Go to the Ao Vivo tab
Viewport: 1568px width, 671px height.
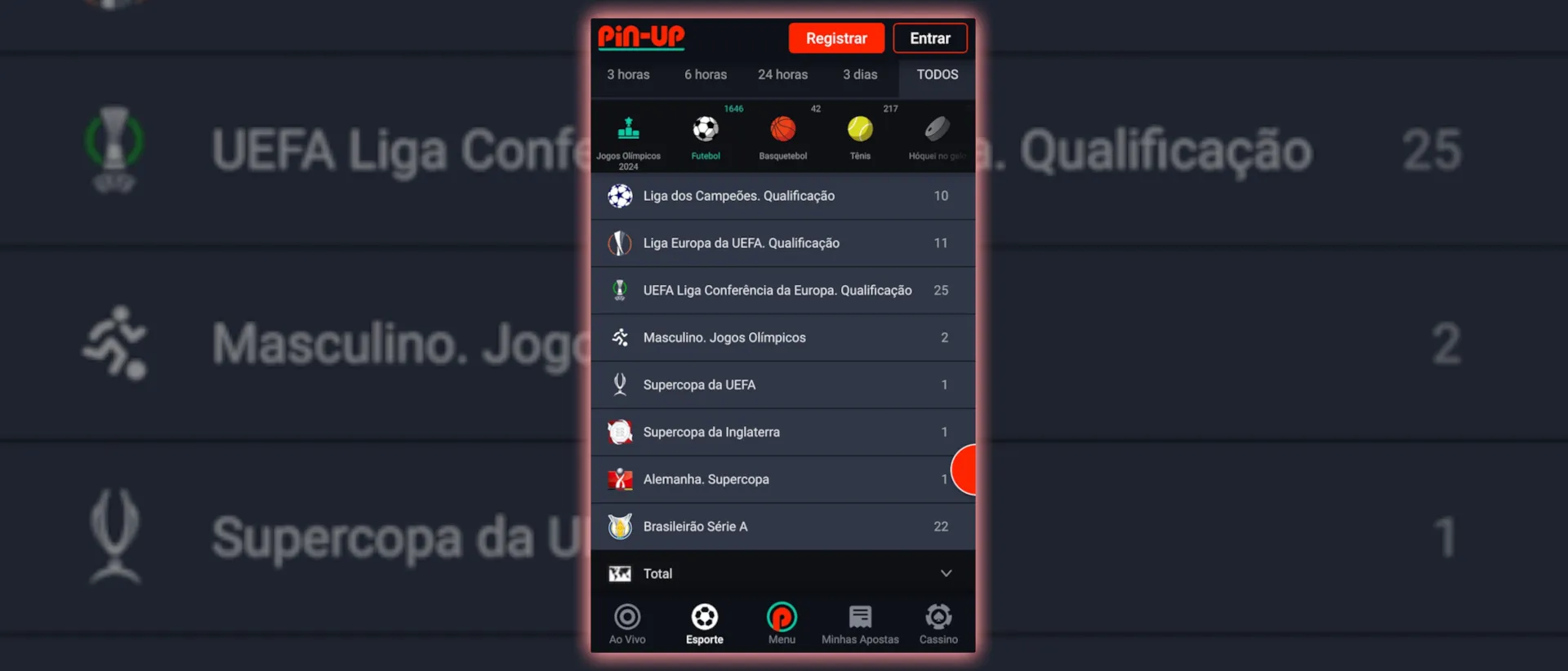pyautogui.click(x=627, y=624)
